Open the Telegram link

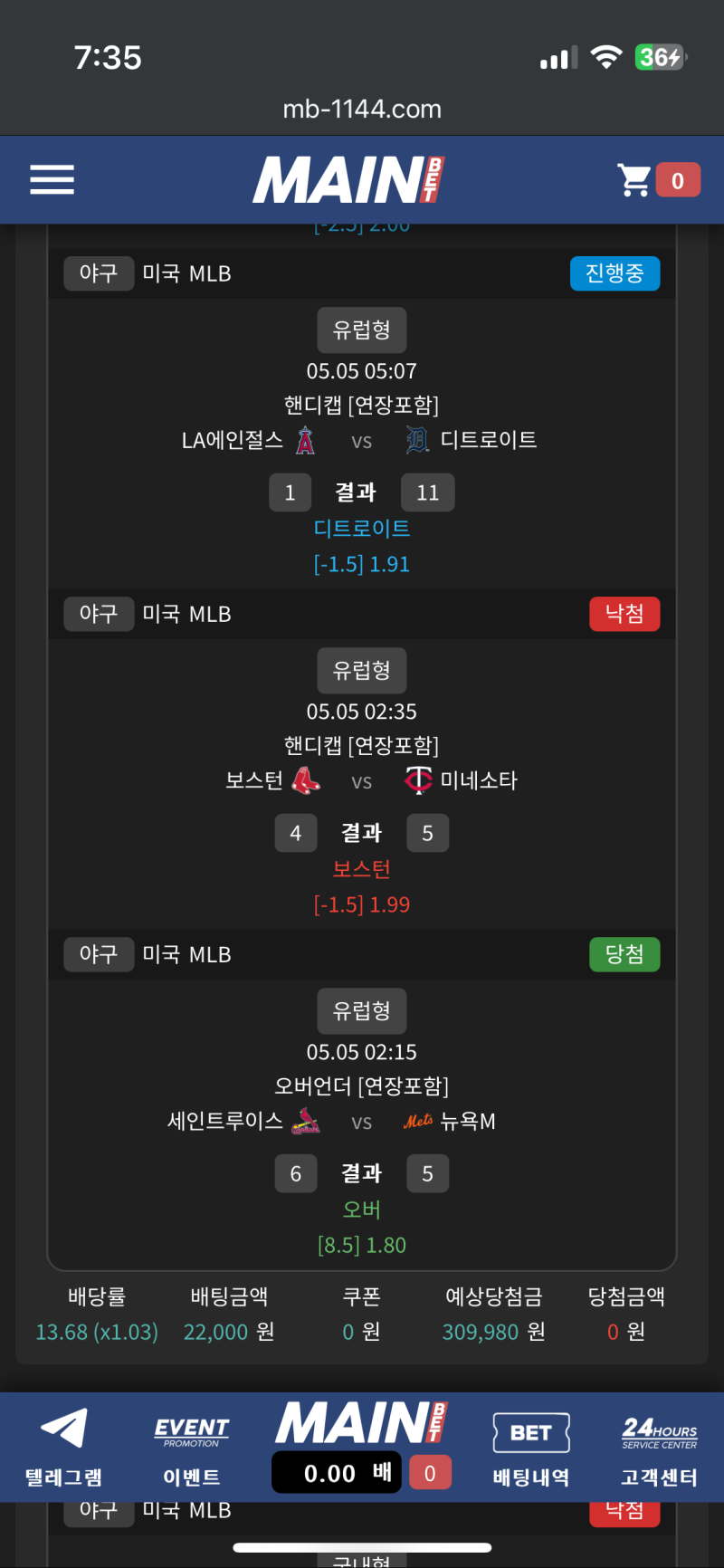pyautogui.click(x=63, y=1447)
